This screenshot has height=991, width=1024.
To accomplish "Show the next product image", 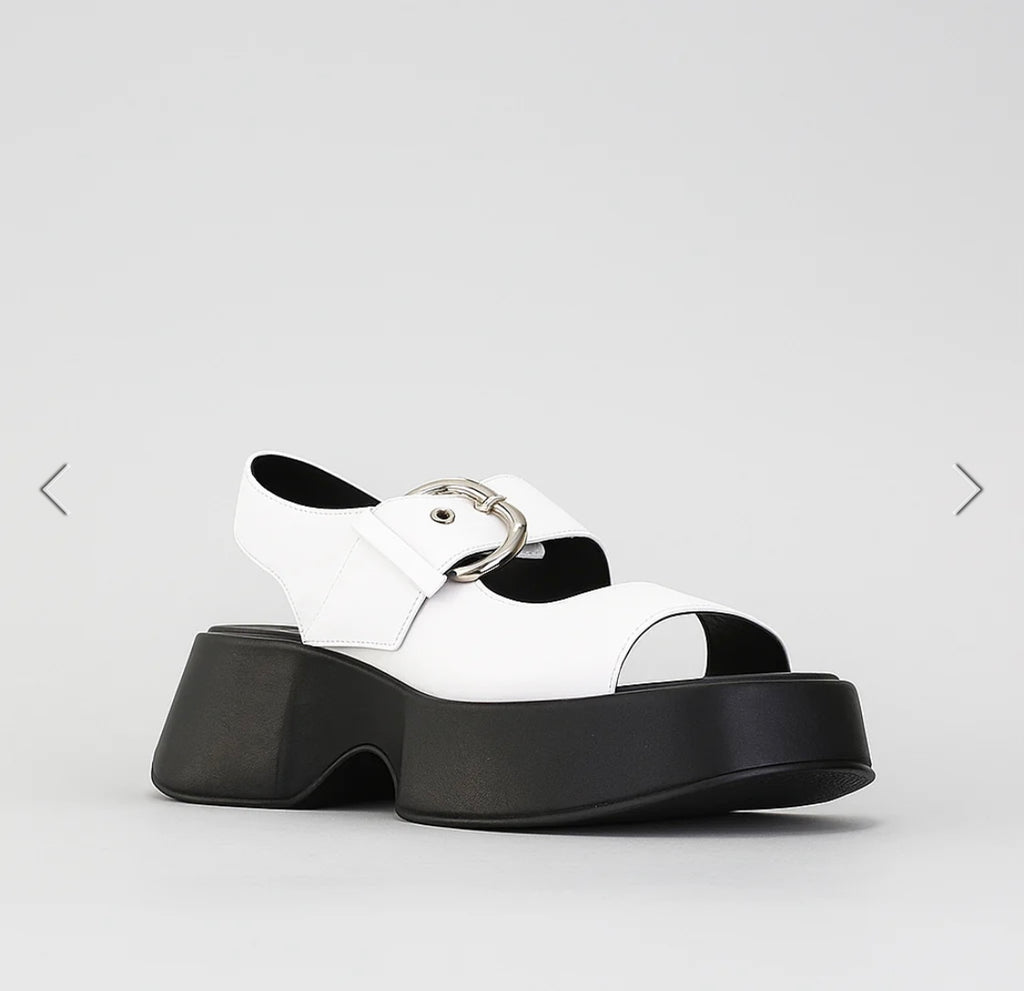I will 968,489.
